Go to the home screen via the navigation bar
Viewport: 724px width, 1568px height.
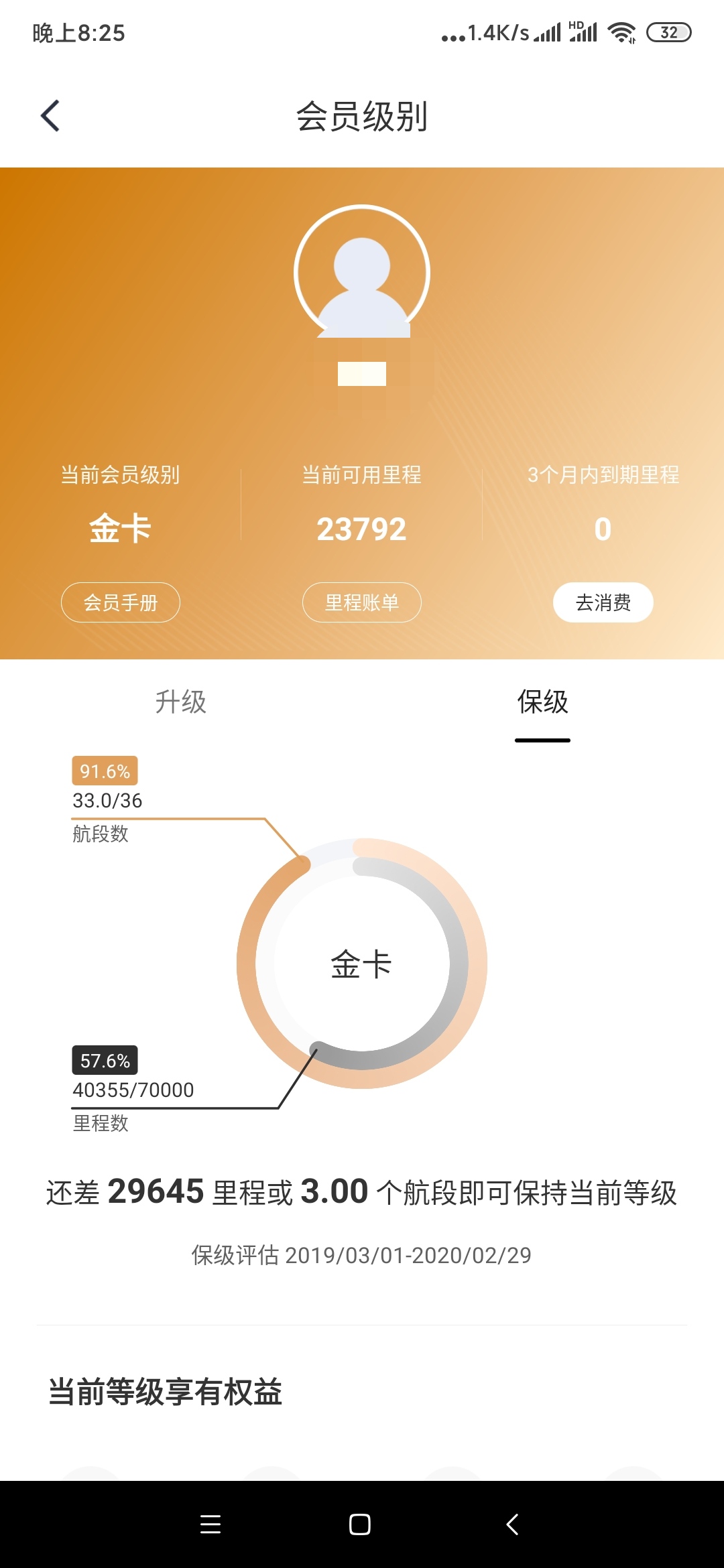(x=360, y=1524)
